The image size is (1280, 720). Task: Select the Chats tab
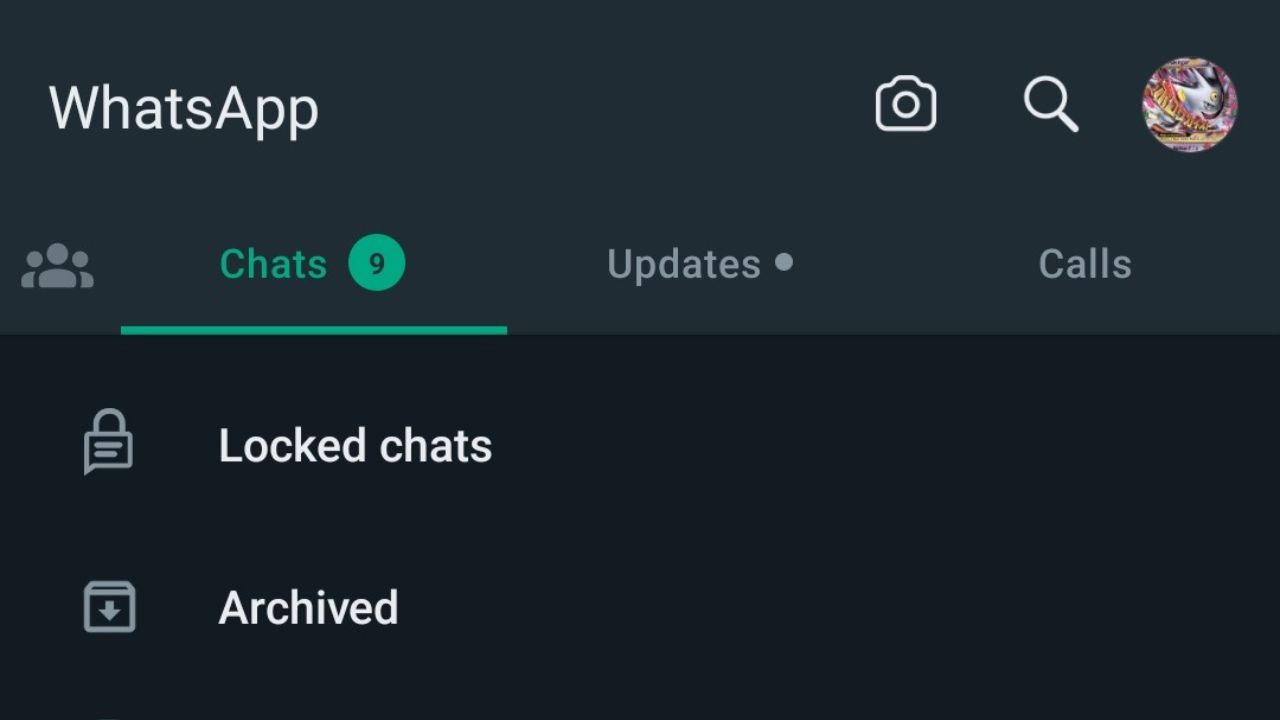pyautogui.click(x=312, y=264)
